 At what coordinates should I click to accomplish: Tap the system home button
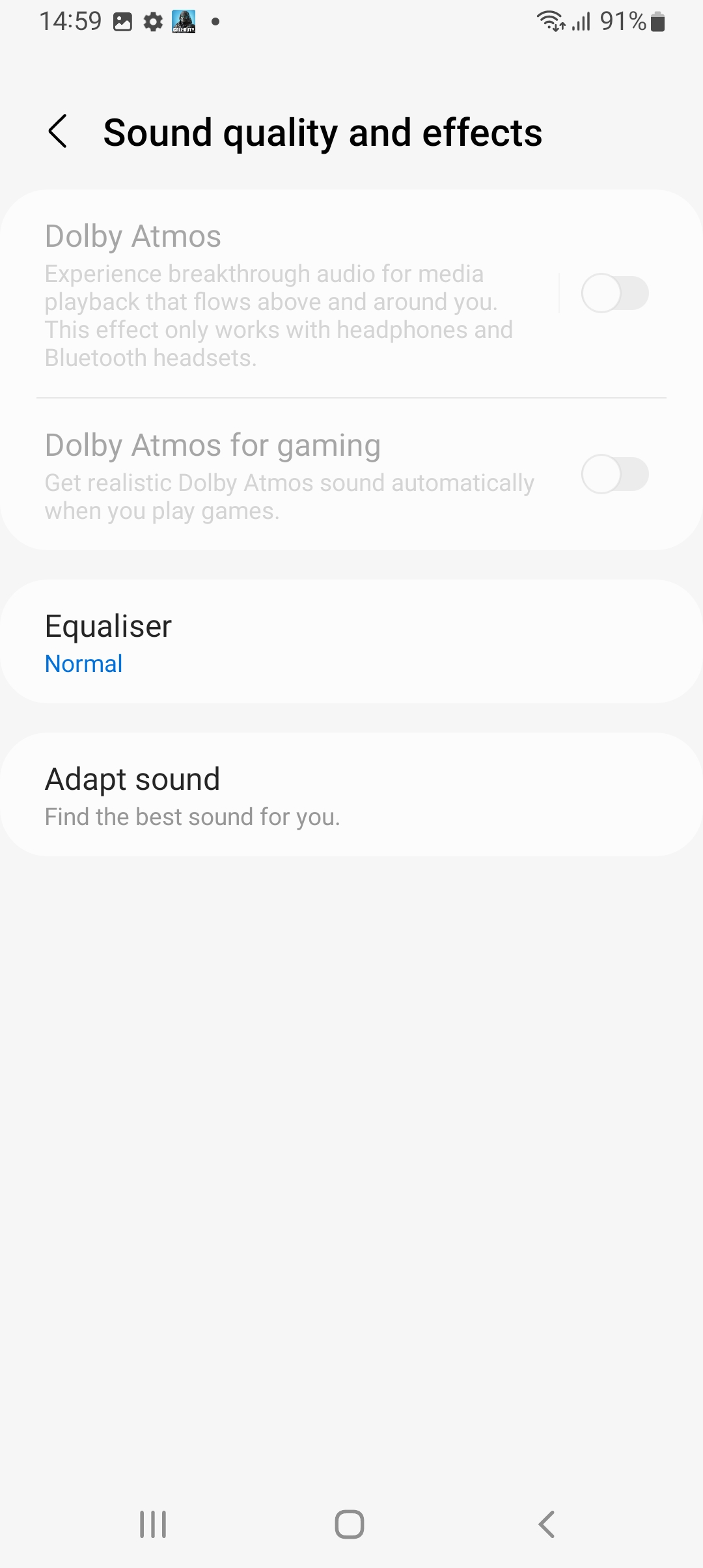click(350, 1524)
